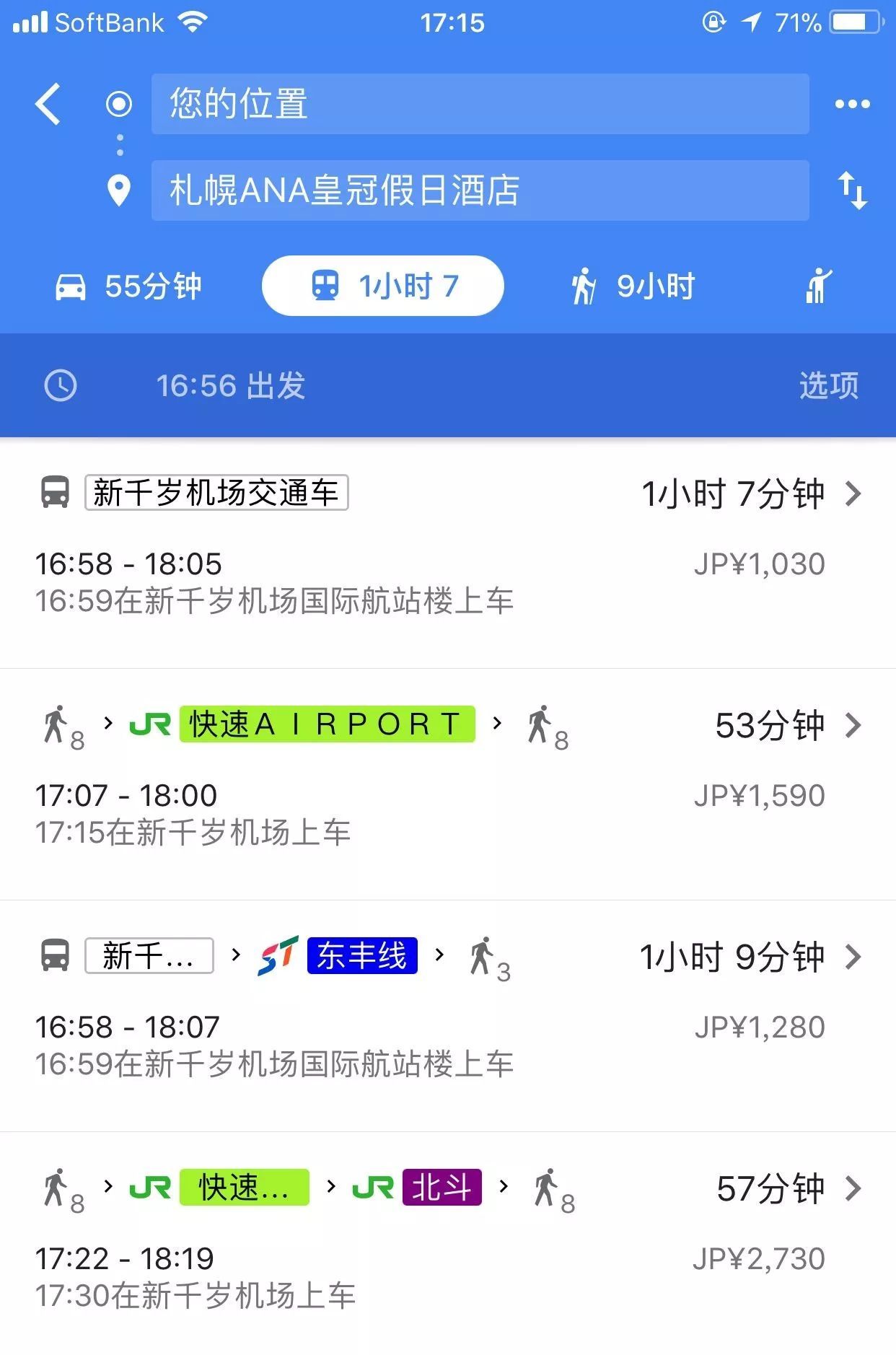Open the 东丰线 1小时 9分钟 route
The image size is (896, 1355).
pos(447,1014)
